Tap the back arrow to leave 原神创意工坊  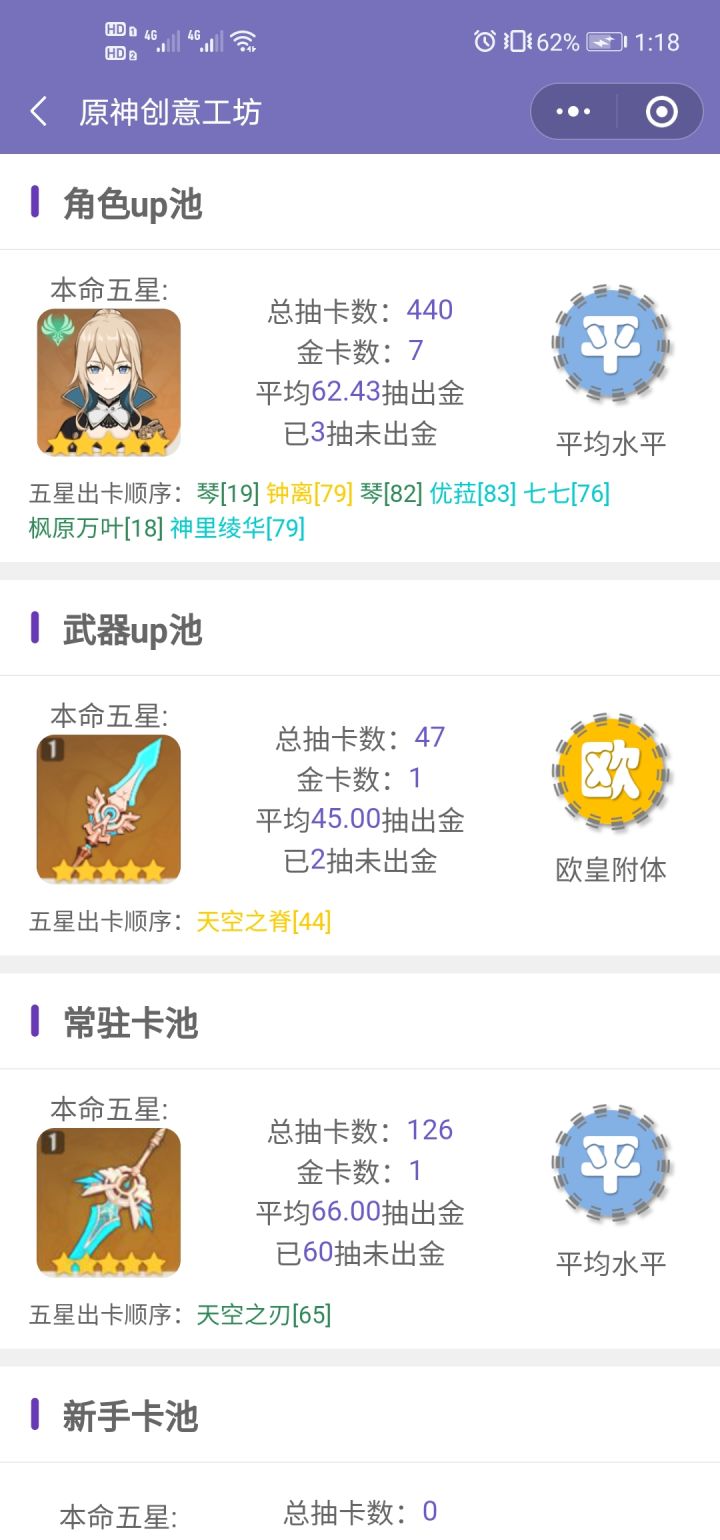(x=38, y=111)
